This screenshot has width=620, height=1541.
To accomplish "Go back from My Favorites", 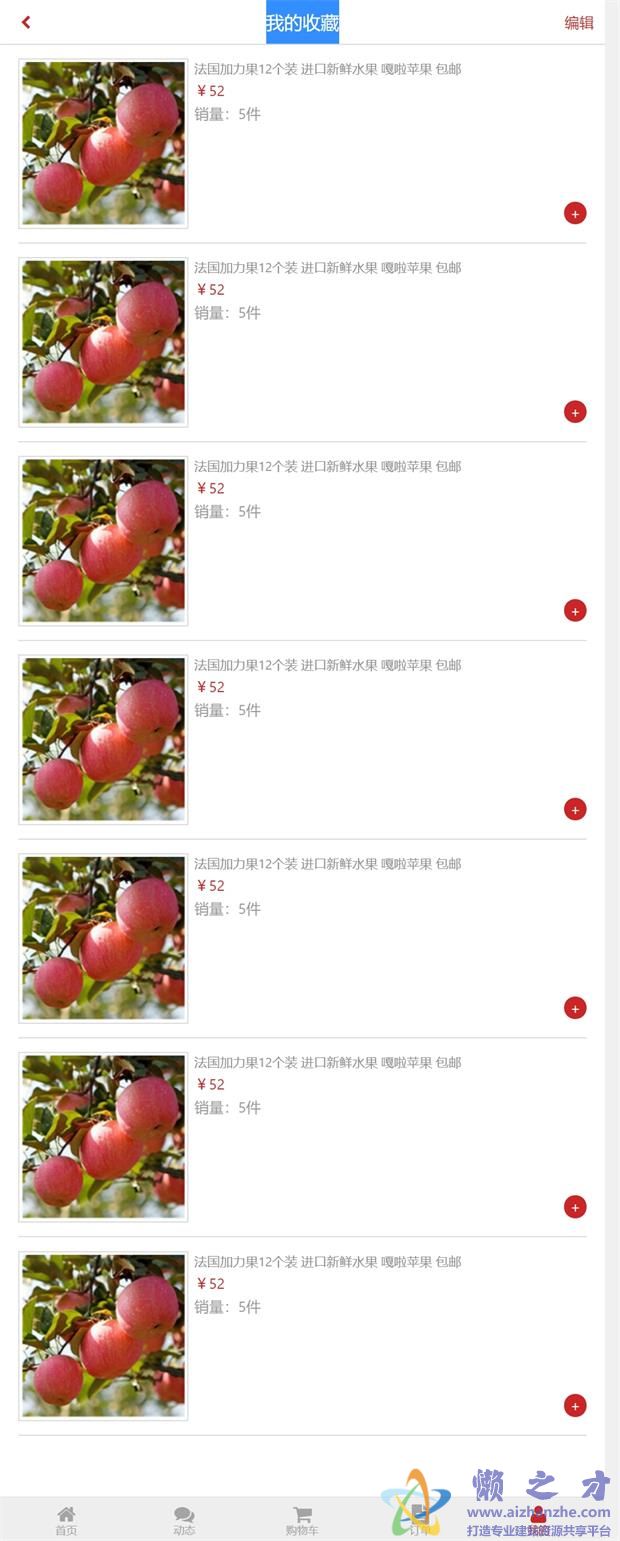I will click(26, 22).
